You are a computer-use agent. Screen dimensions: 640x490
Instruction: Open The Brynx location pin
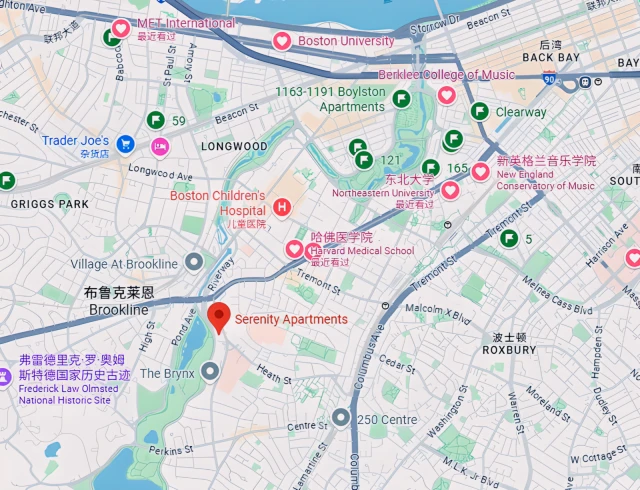click(x=209, y=372)
